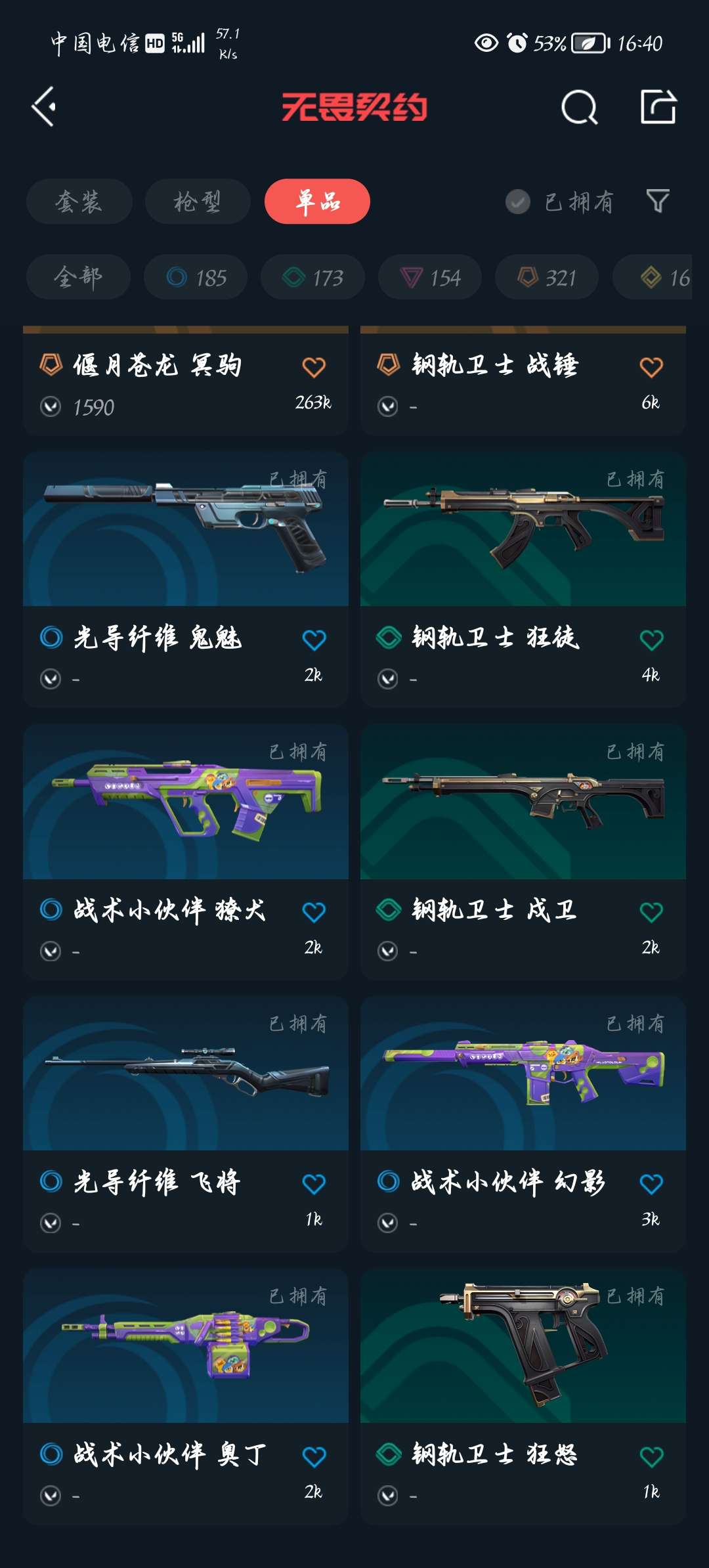Filter by the 185 blue tier chip
The image size is (709, 1568).
tap(196, 277)
